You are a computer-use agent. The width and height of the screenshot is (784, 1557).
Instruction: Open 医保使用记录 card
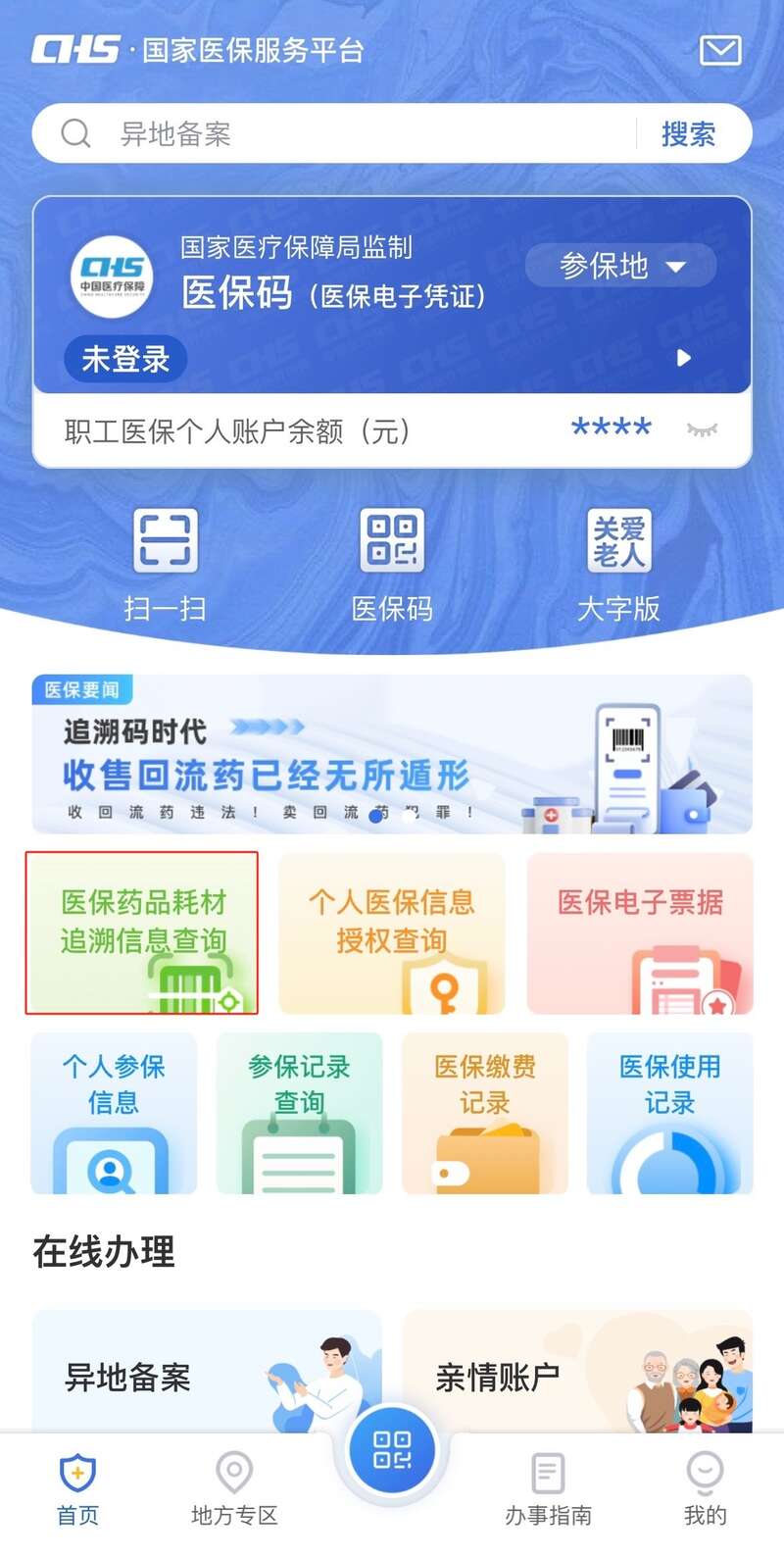669,1113
